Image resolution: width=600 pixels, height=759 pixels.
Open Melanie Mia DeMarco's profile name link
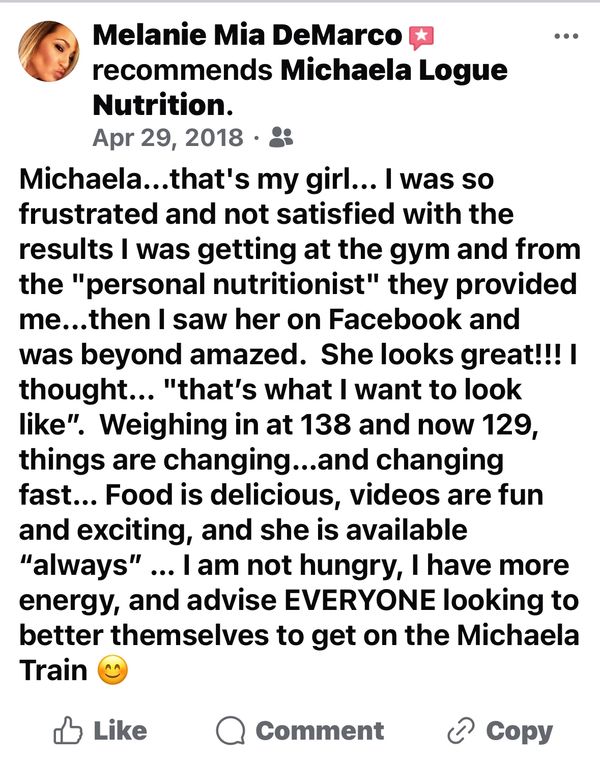click(x=248, y=37)
